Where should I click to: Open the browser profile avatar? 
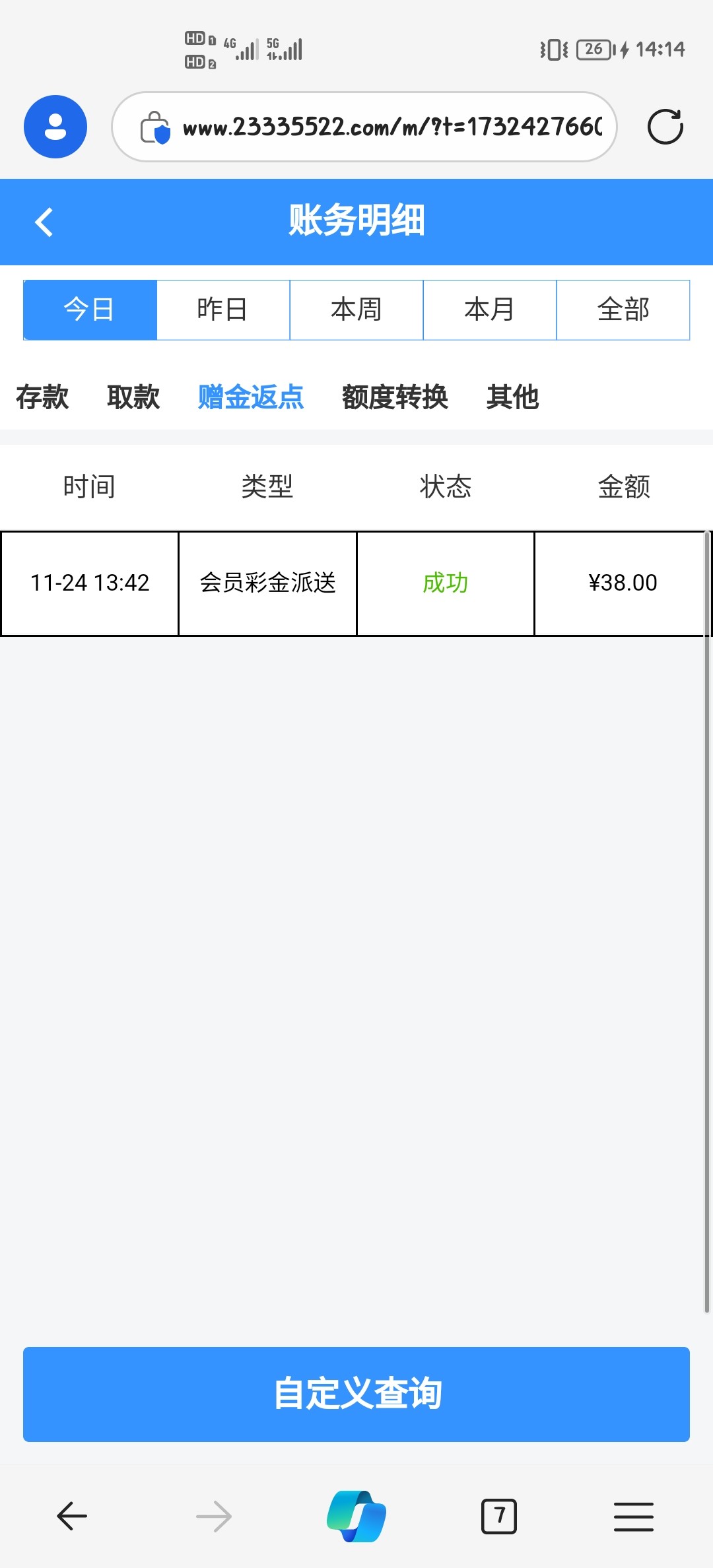click(55, 127)
